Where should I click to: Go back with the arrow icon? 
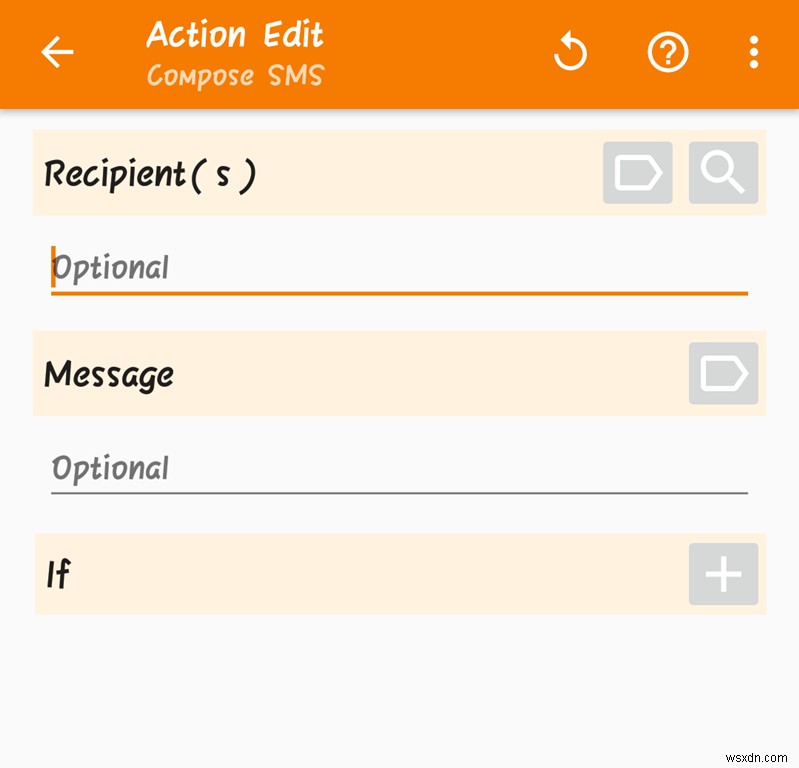pos(57,53)
